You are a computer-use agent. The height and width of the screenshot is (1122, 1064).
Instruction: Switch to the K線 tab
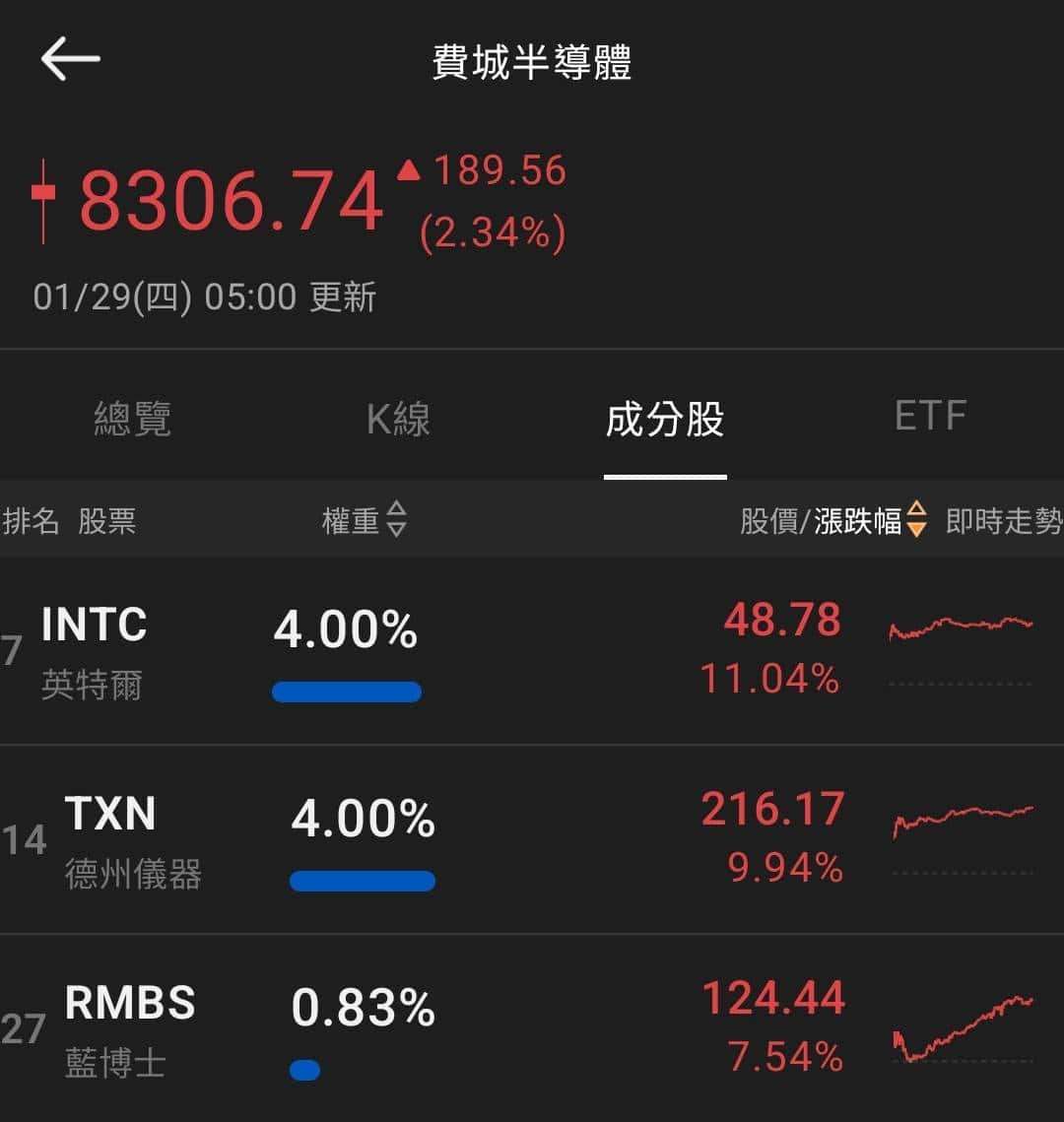click(x=399, y=419)
